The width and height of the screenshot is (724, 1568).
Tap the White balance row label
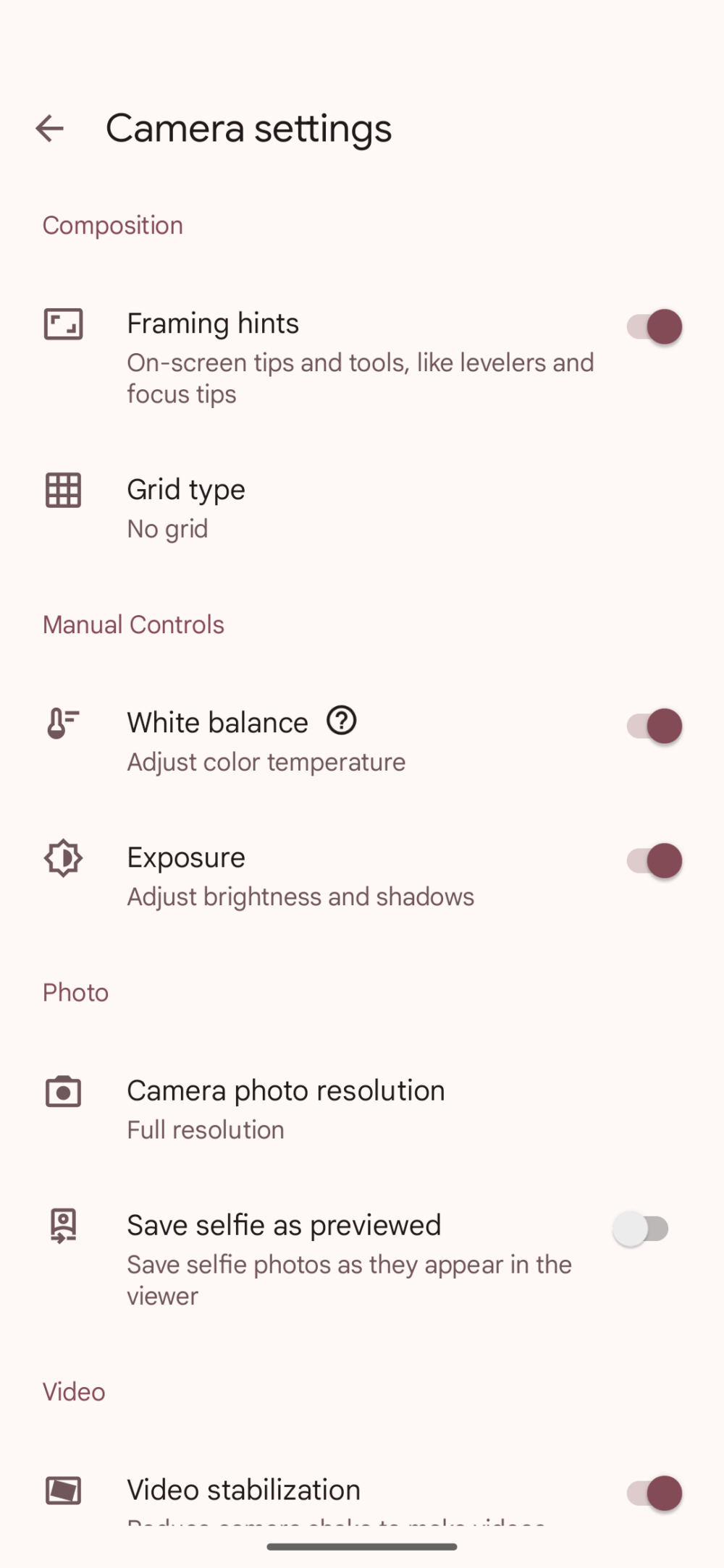point(216,721)
